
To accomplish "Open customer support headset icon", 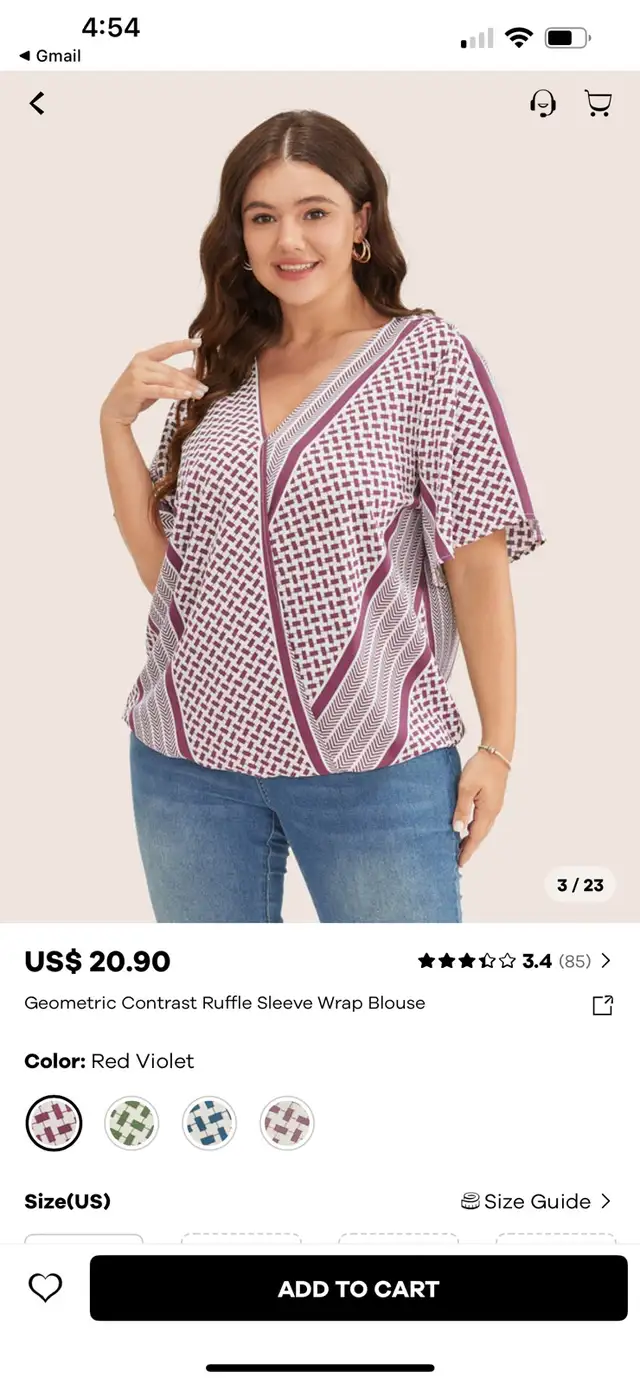I will click(x=543, y=103).
